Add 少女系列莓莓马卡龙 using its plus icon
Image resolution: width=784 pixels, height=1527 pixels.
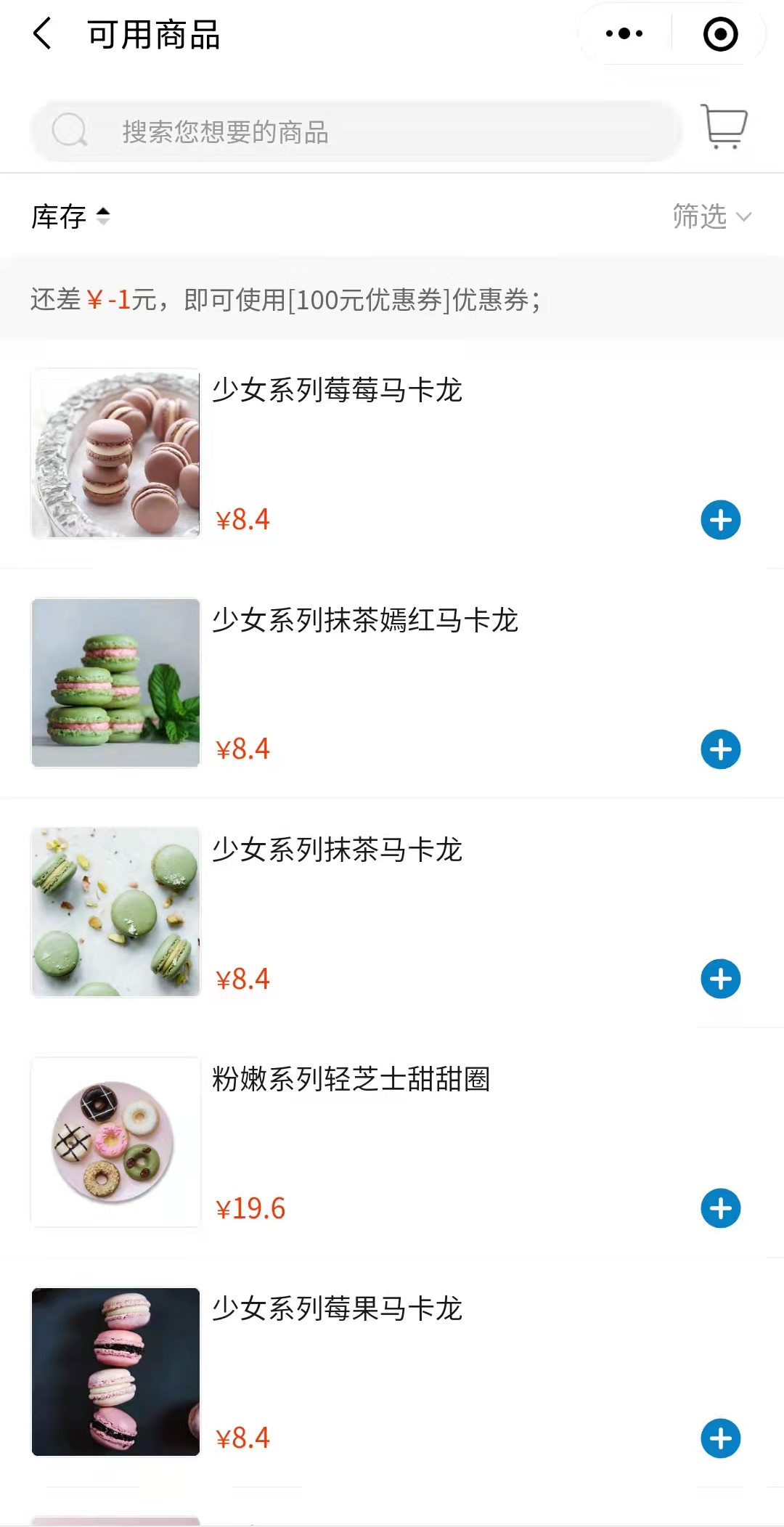[720, 520]
